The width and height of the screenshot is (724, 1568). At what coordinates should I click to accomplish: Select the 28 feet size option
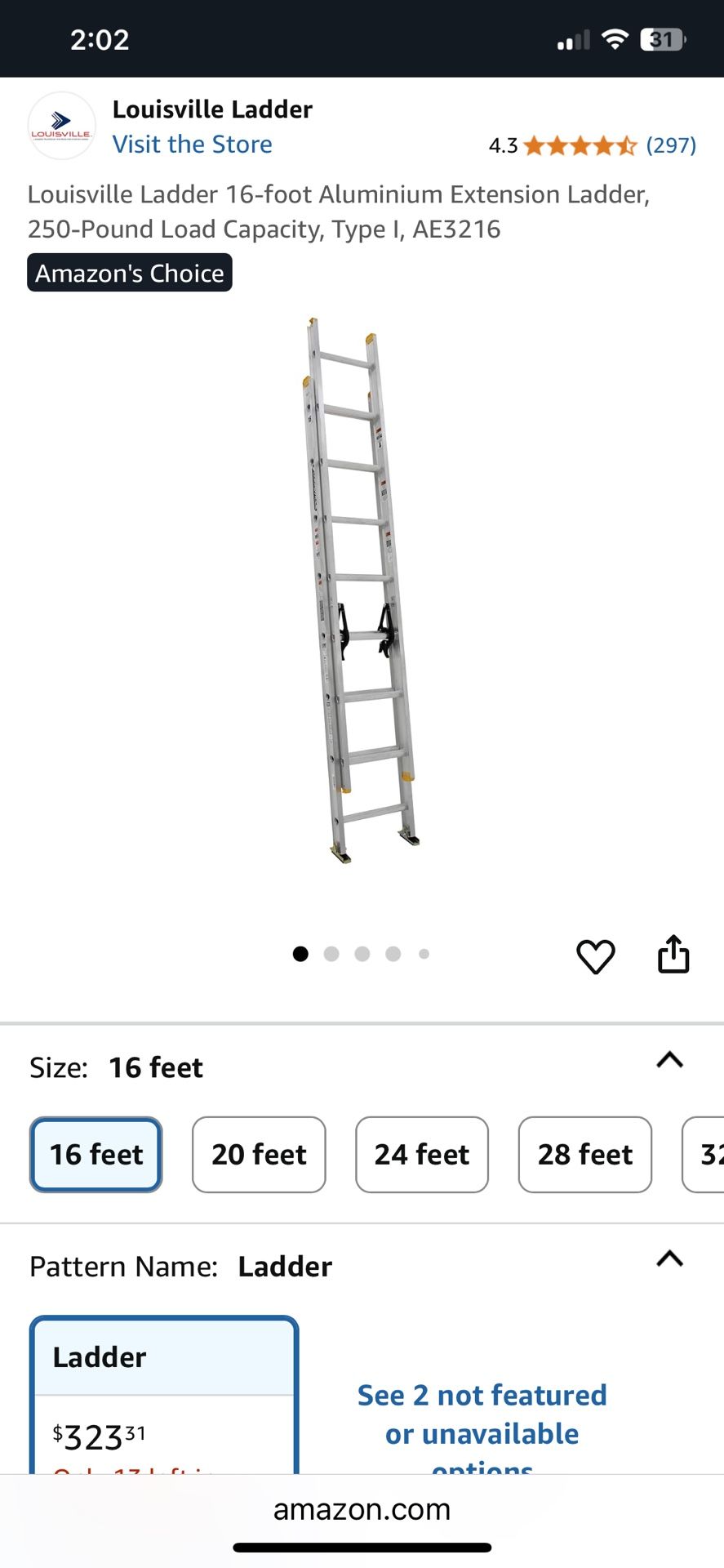(x=584, y=1155)
